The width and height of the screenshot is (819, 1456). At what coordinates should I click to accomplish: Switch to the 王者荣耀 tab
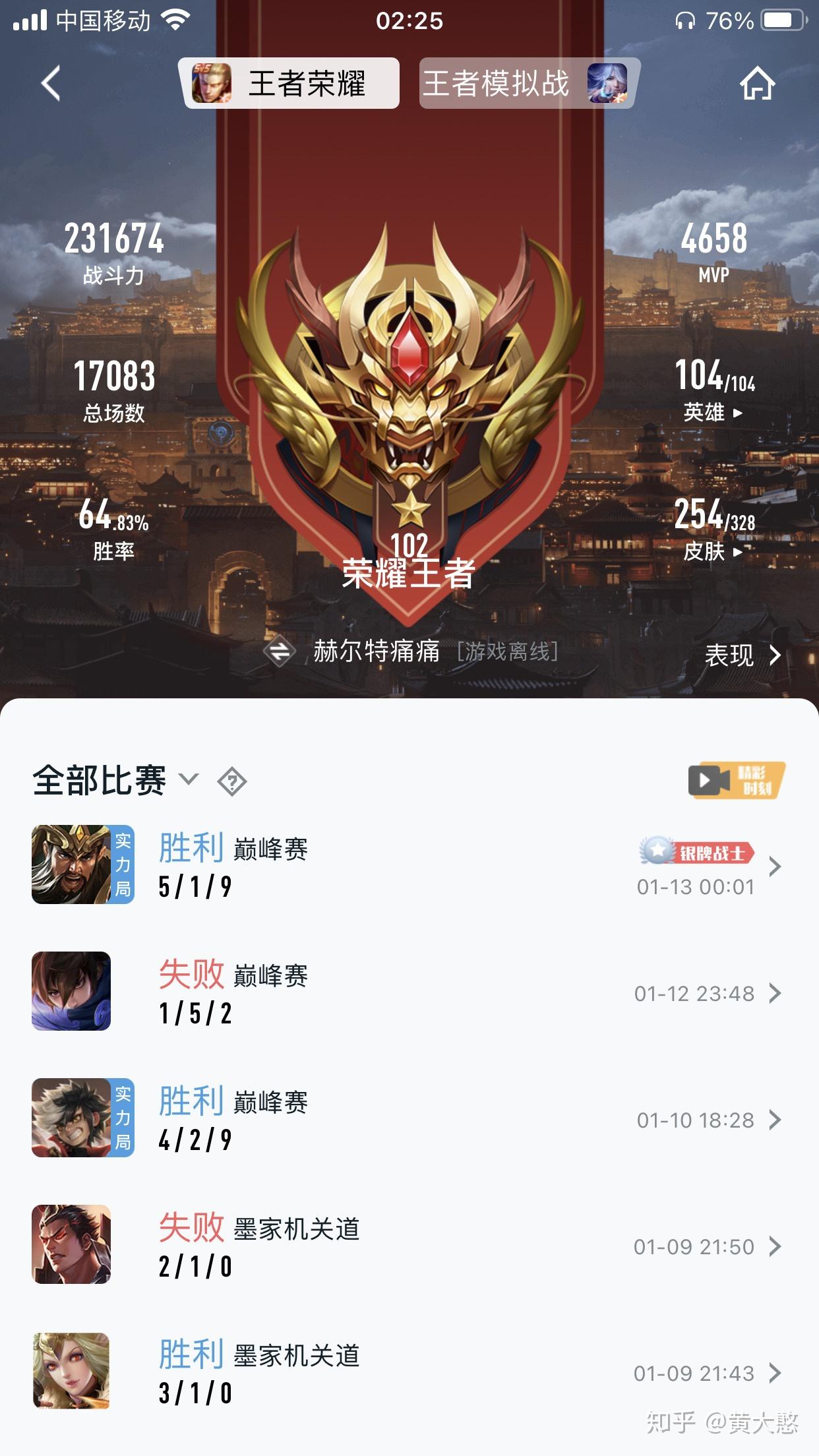289,84
